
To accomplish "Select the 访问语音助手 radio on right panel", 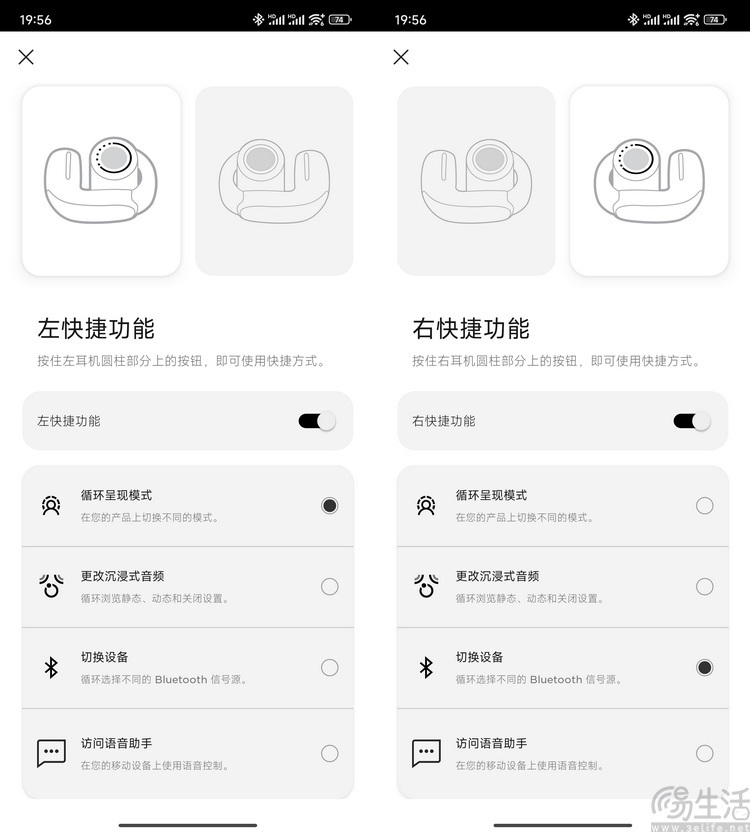I will (705, 752).
